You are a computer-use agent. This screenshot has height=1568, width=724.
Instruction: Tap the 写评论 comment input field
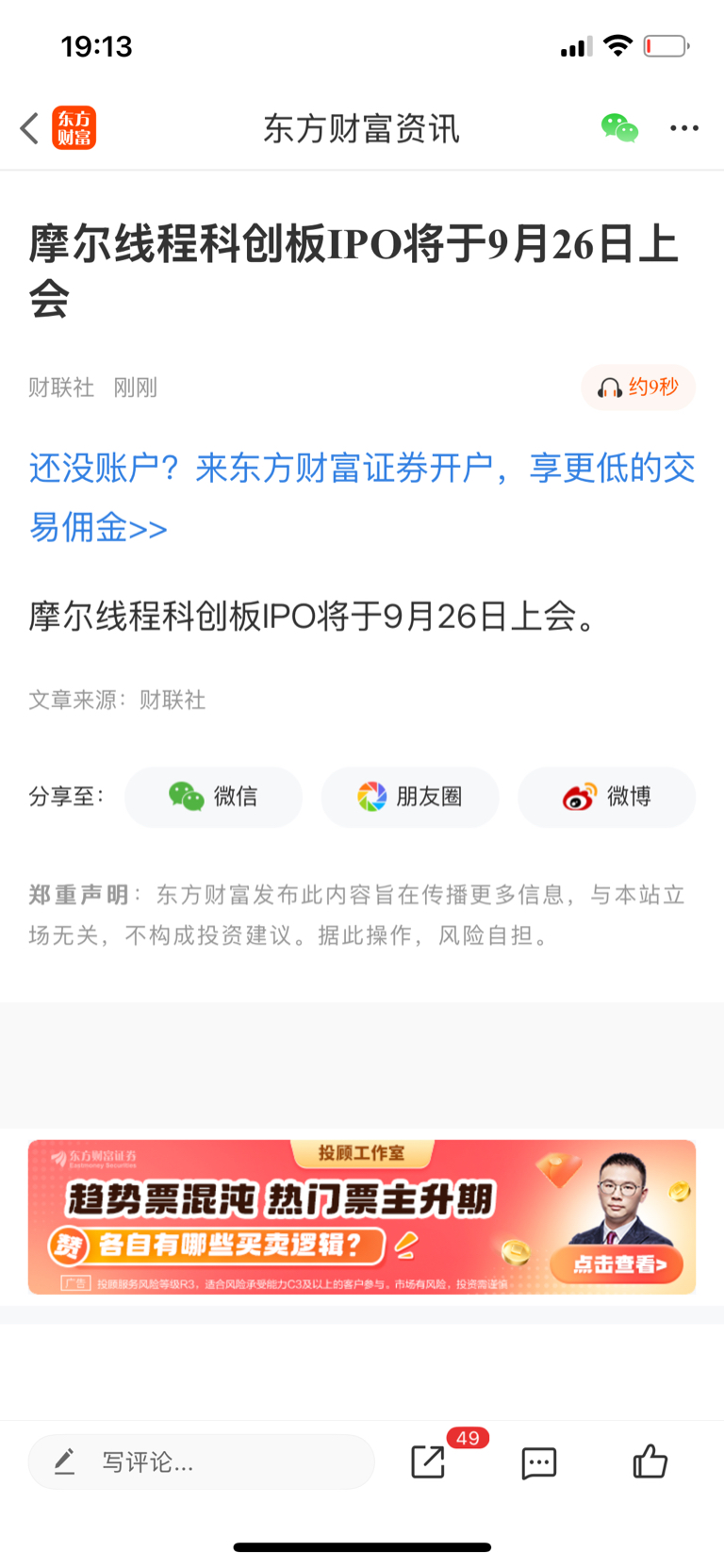[202, 1462]
